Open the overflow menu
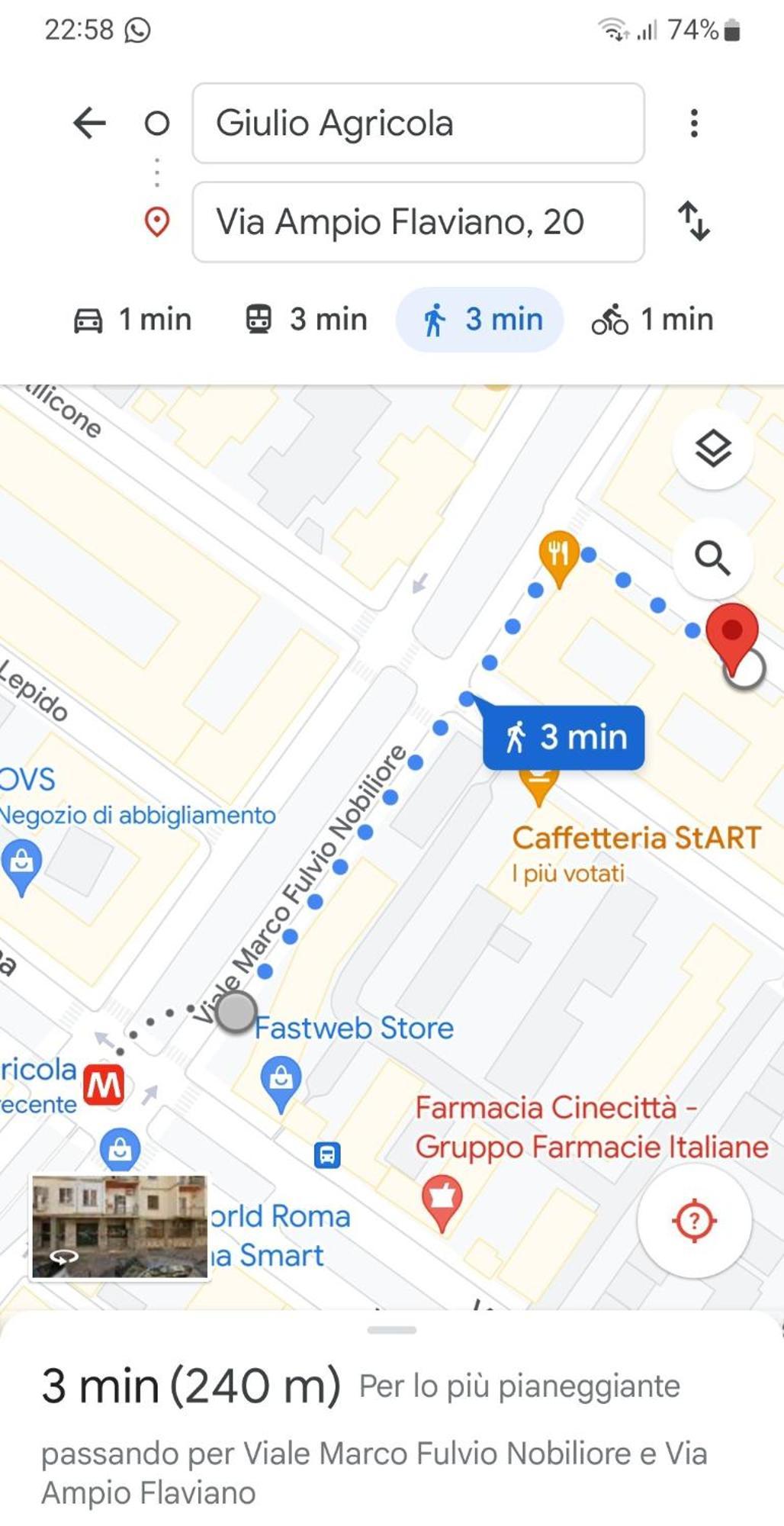 (x=693, y=123)
